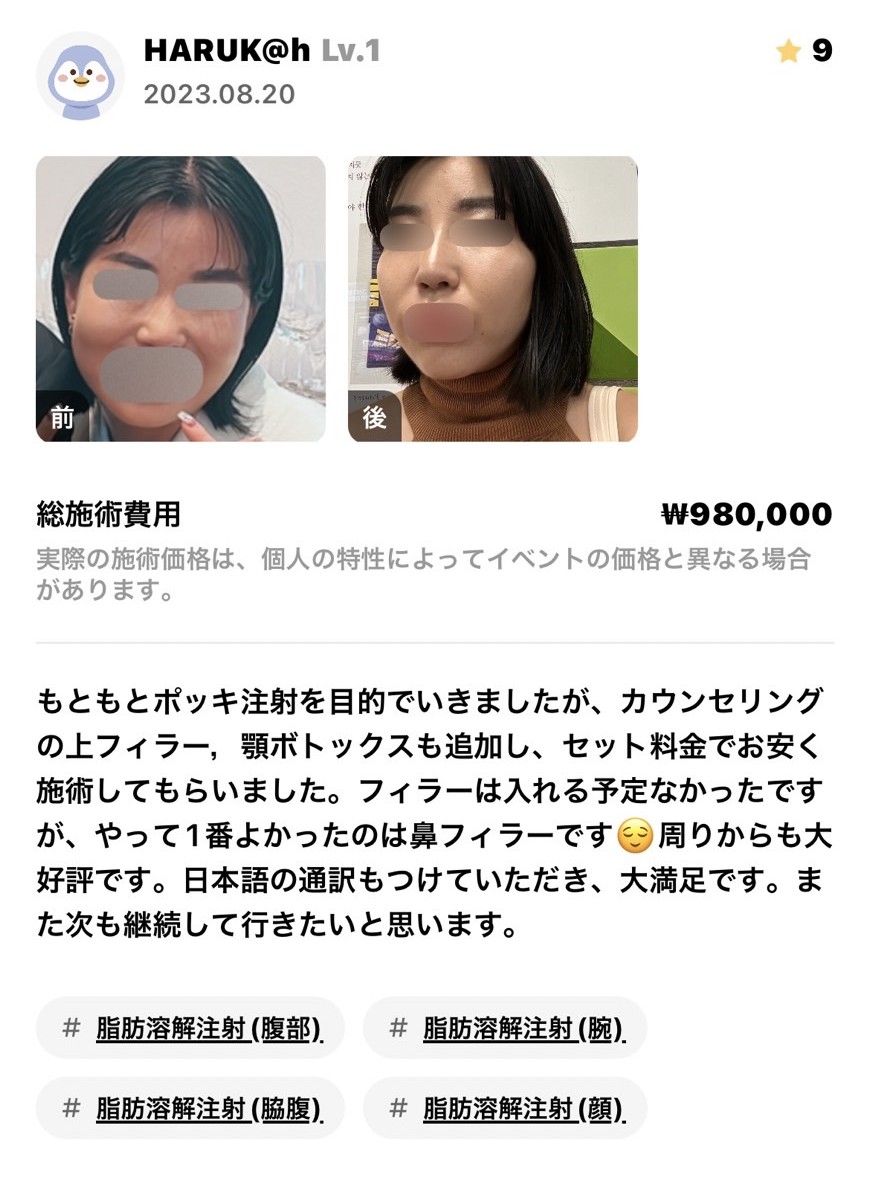This screenshot has width=870, height=1179.
Task: Open the 後 (after) photo
Action: (x=492, y=298)
